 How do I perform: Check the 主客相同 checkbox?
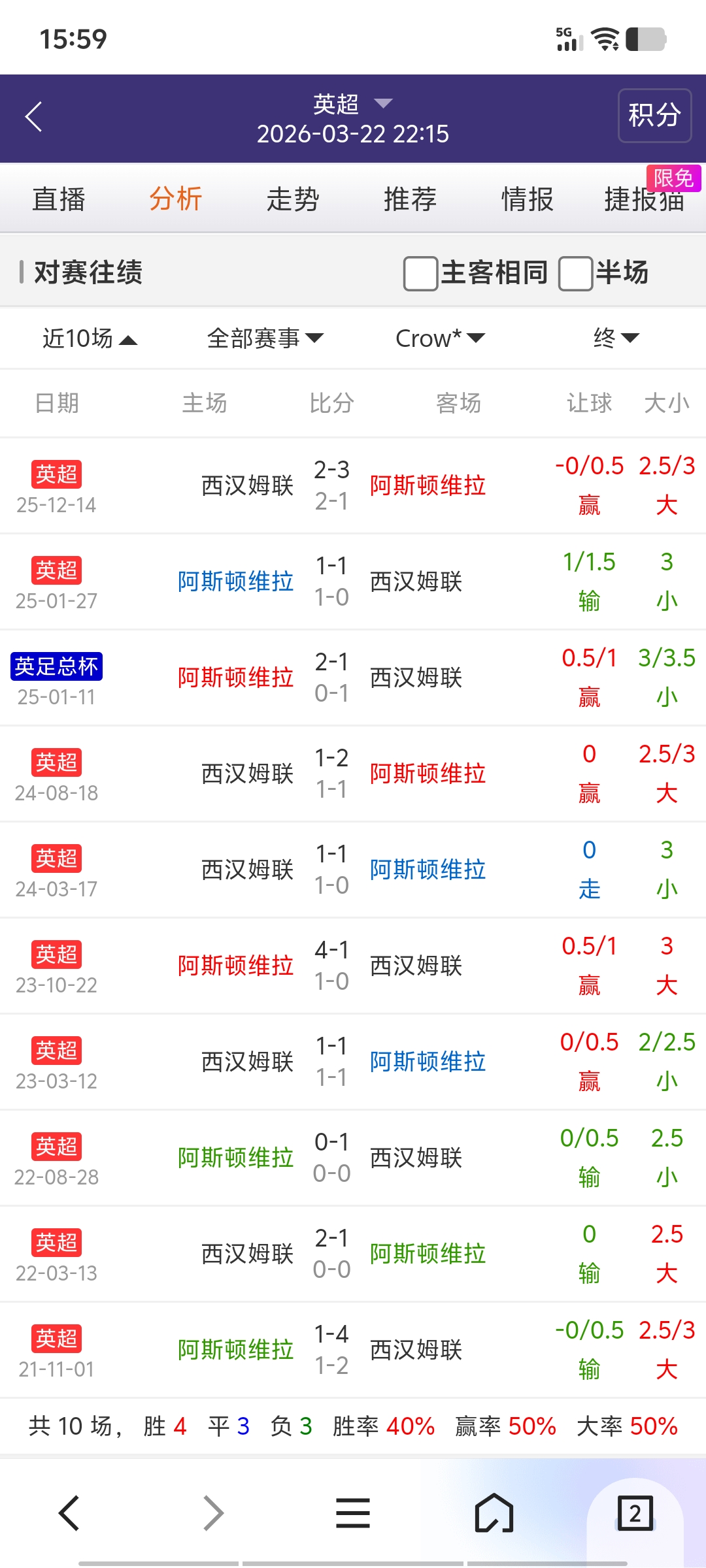pos(421,273)
